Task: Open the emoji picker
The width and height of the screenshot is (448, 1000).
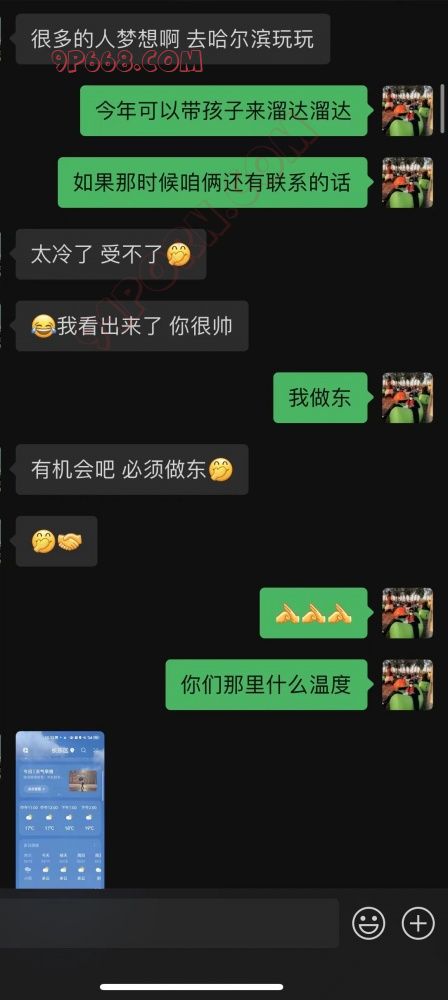Action: [369, 923]
